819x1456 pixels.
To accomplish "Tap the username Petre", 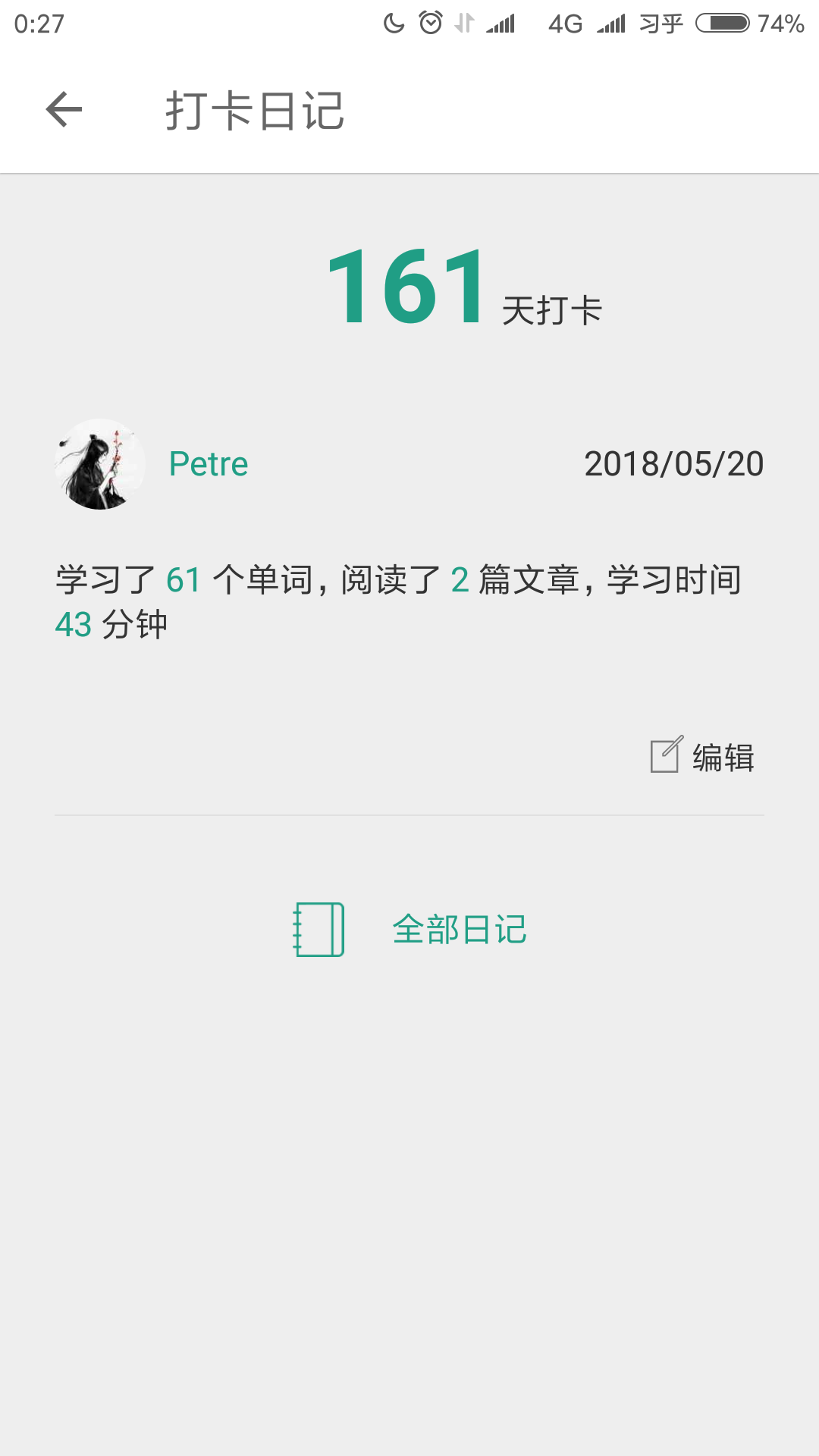I will [209, 464].
